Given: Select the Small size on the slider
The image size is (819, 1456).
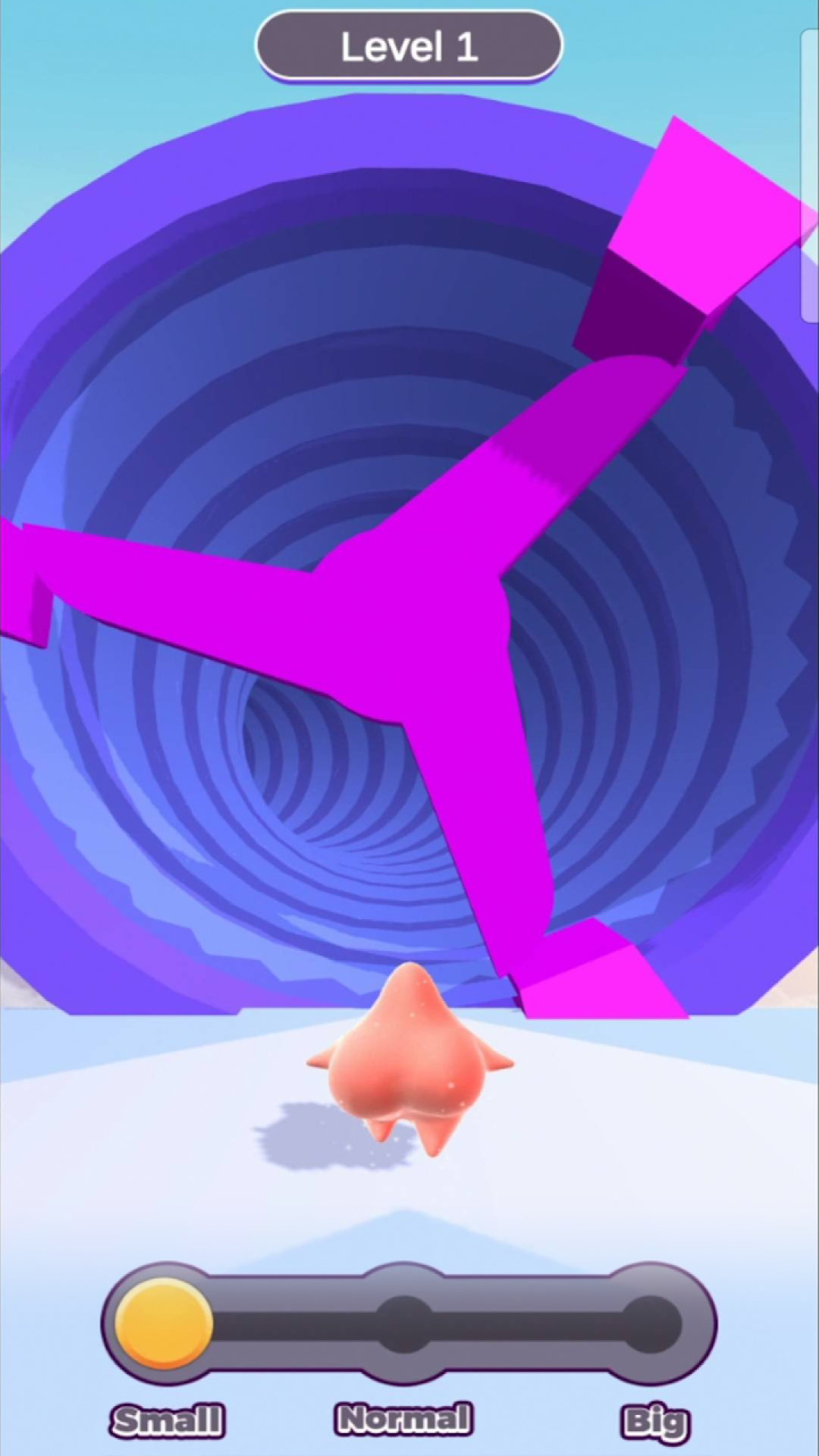Looking at the screenshot, I should click(163, 1324).
